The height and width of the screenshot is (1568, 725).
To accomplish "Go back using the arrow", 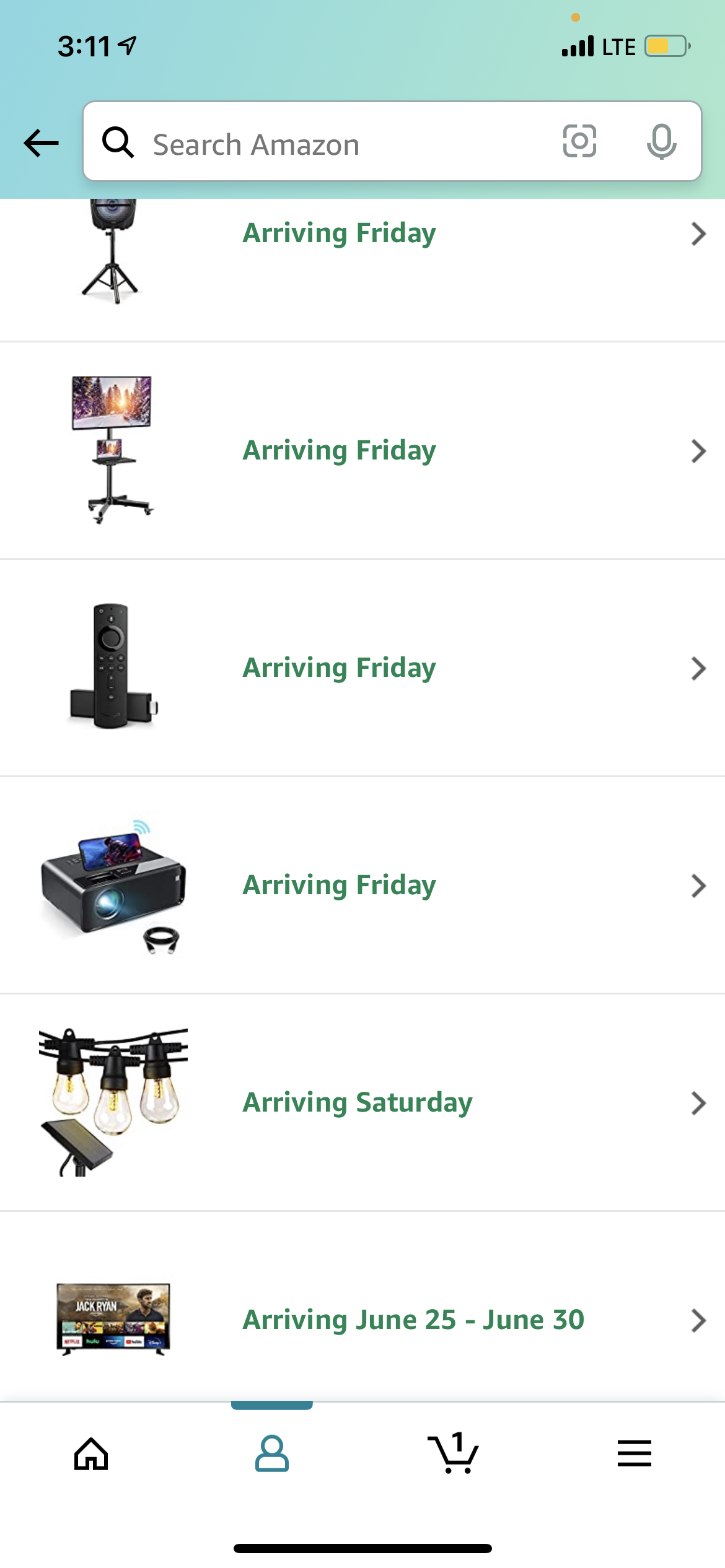I will pyautogui.click(x=41, y=143).
